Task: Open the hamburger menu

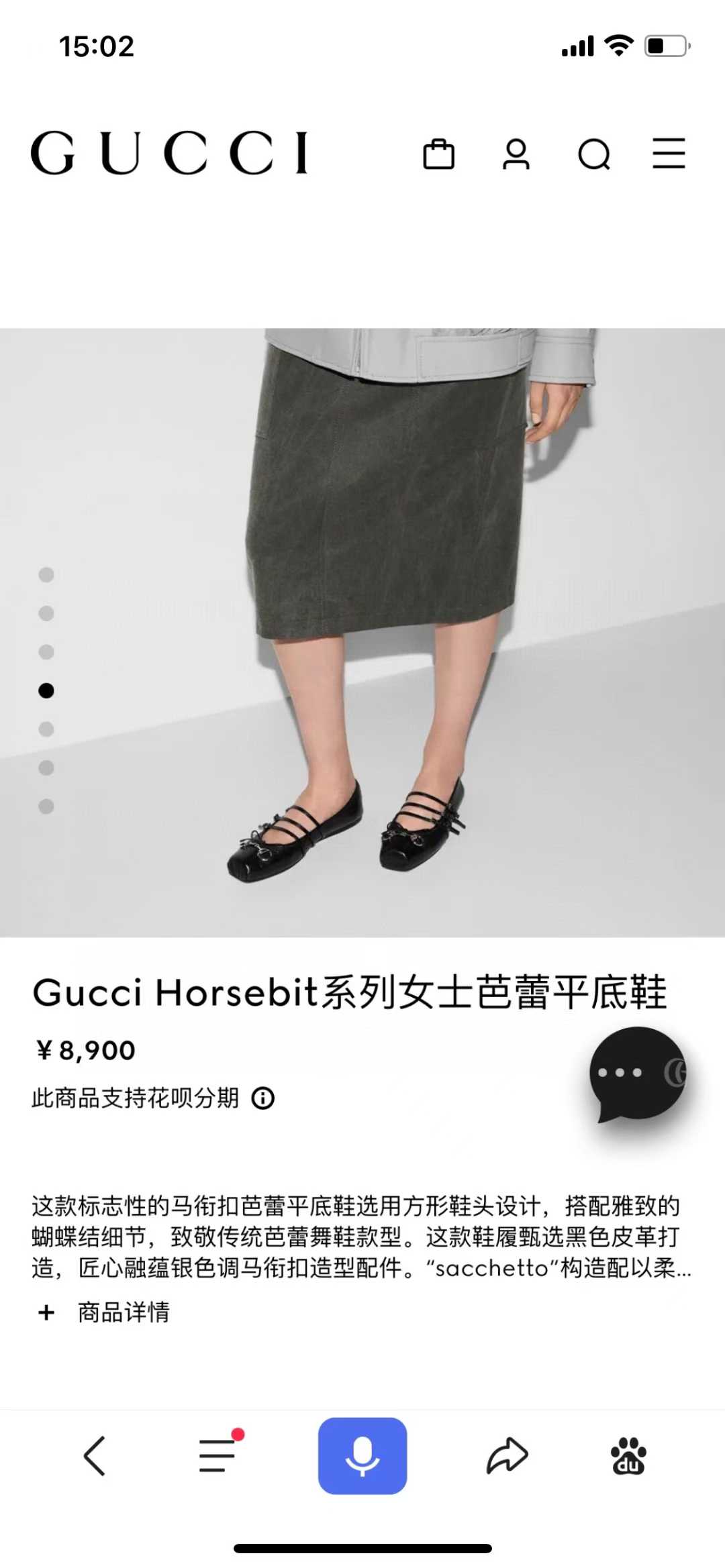Action: pyautogui.click(x=669, y=154)
